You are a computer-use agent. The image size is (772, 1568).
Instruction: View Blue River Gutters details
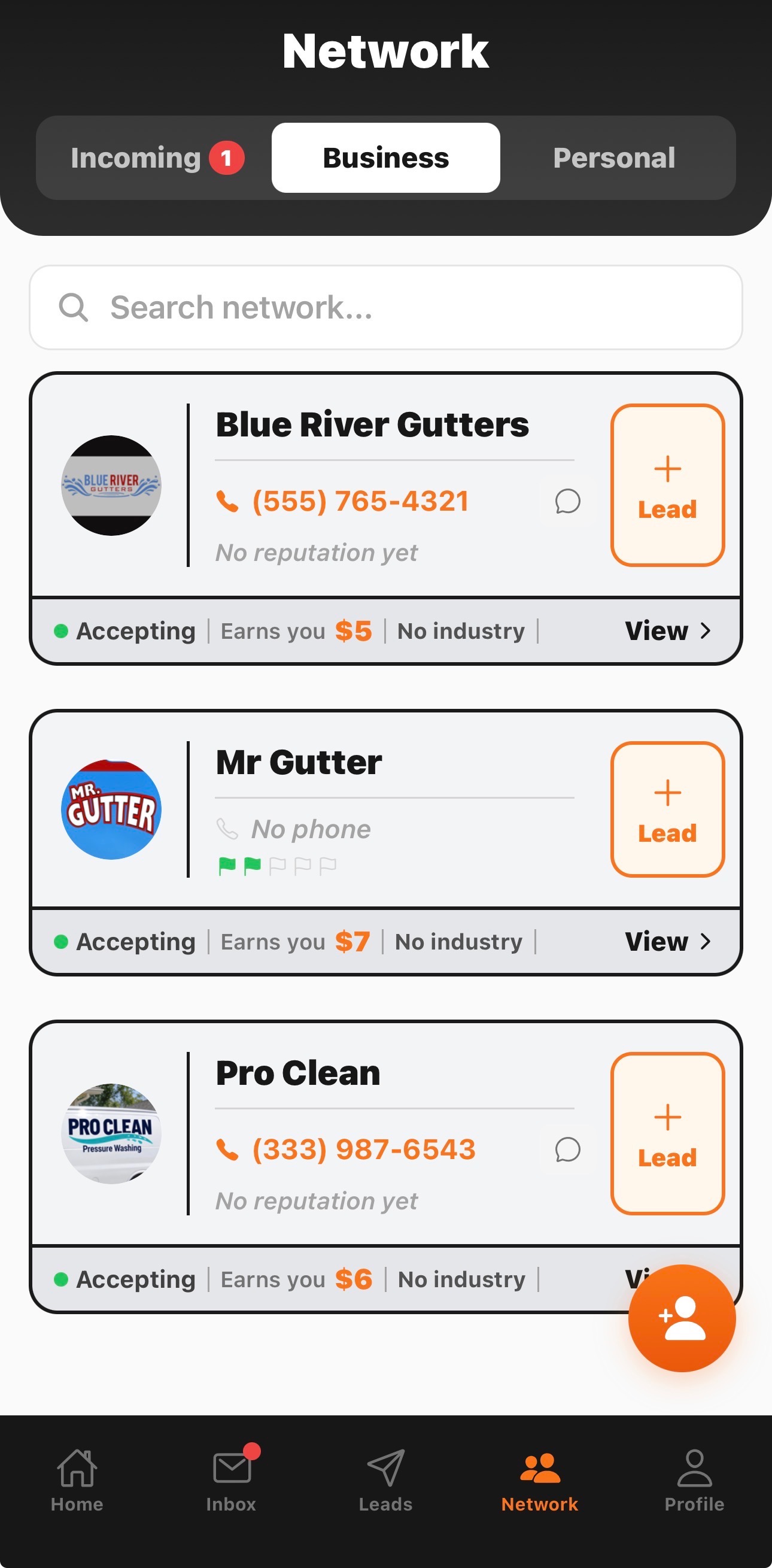click(x=667, y=631)
